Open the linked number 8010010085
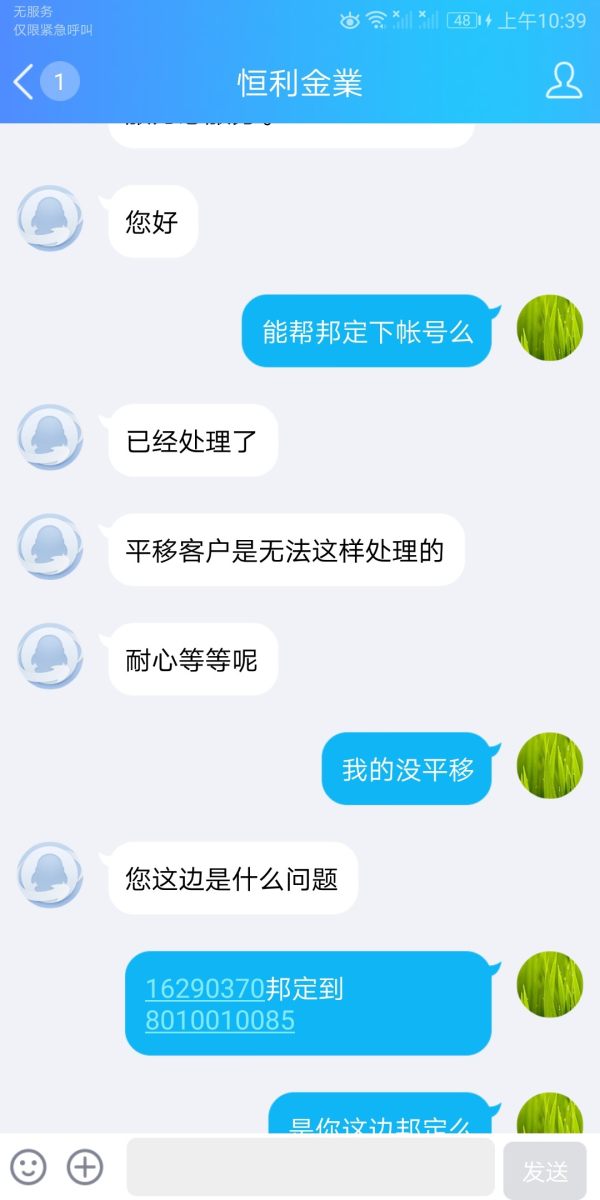Screen dimensions: 600x1200 (220, 1021)
